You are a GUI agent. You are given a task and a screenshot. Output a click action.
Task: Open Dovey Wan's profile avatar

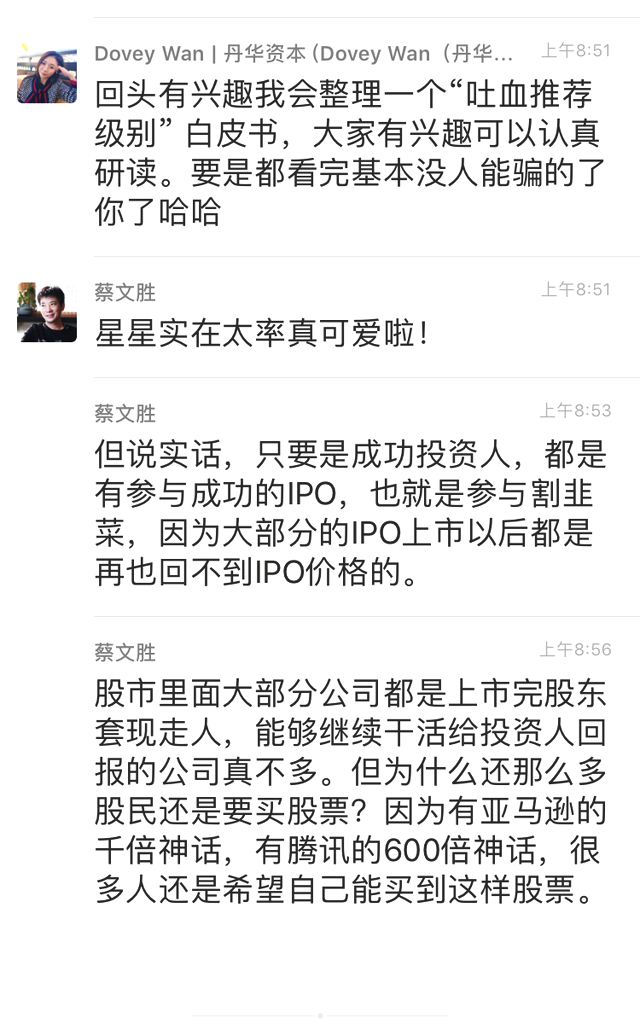tap(47, 74)
